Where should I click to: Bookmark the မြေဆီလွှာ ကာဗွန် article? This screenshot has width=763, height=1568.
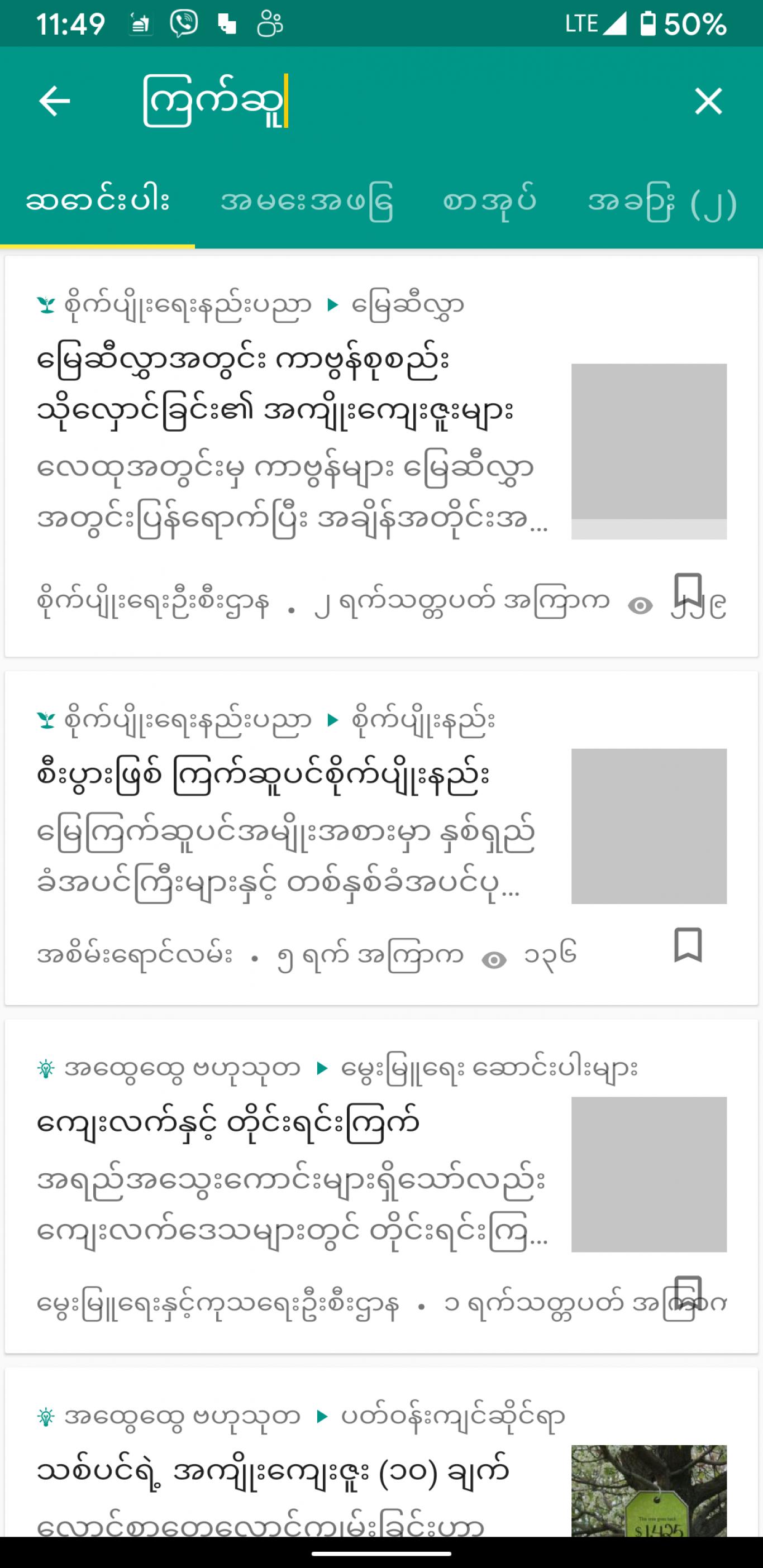coord(688,589)
